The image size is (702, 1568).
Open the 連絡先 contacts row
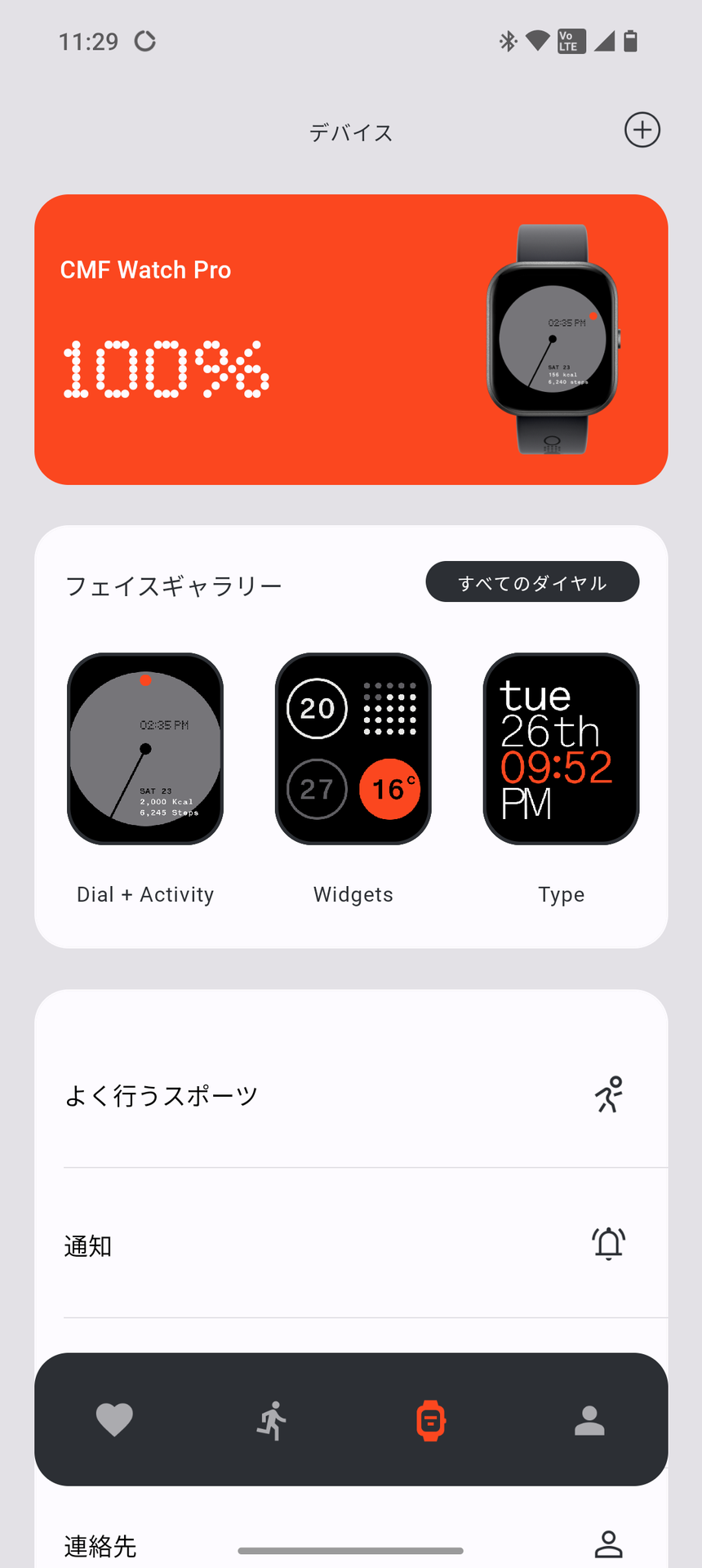click(245, 1543)
